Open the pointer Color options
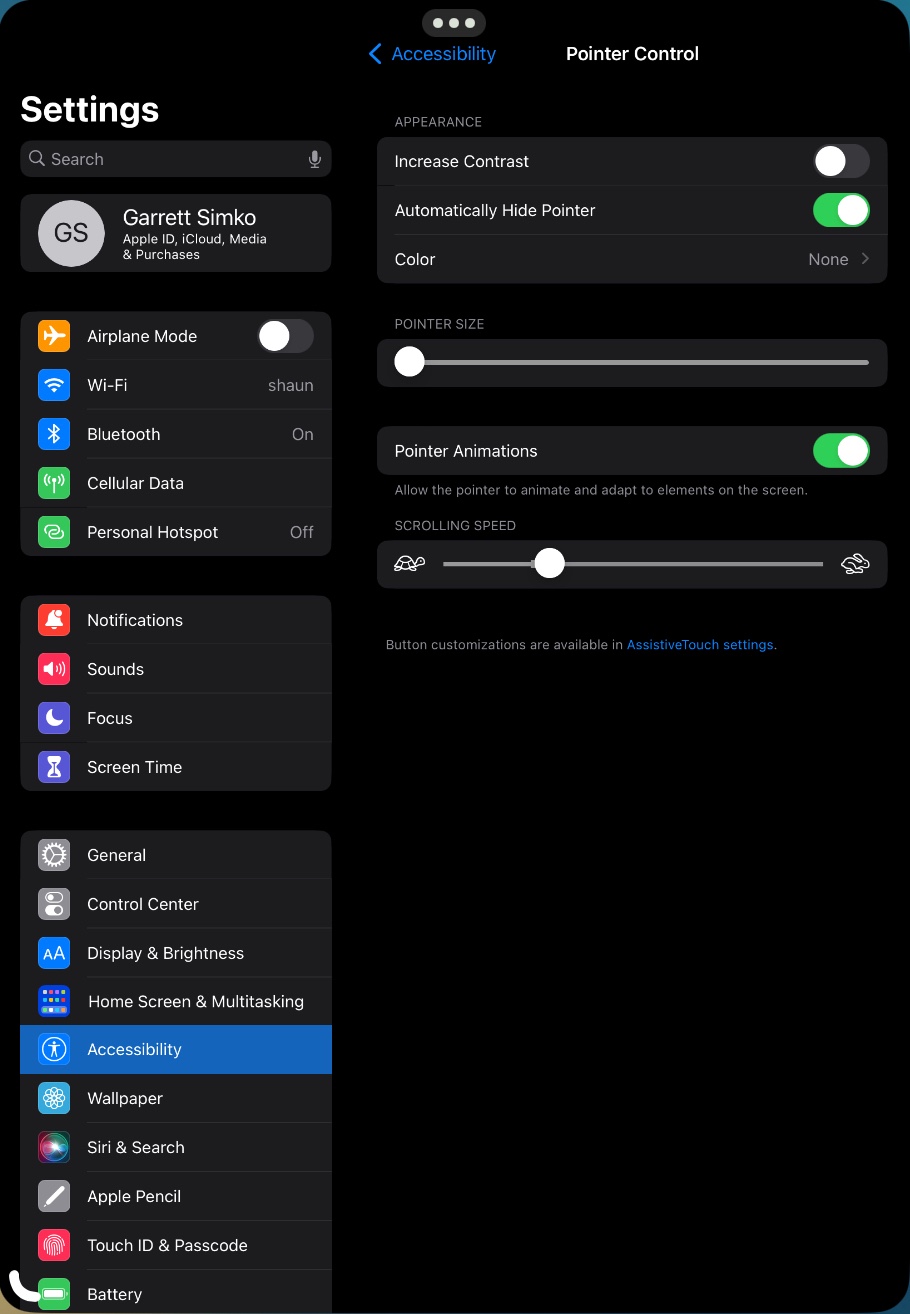 632,259
